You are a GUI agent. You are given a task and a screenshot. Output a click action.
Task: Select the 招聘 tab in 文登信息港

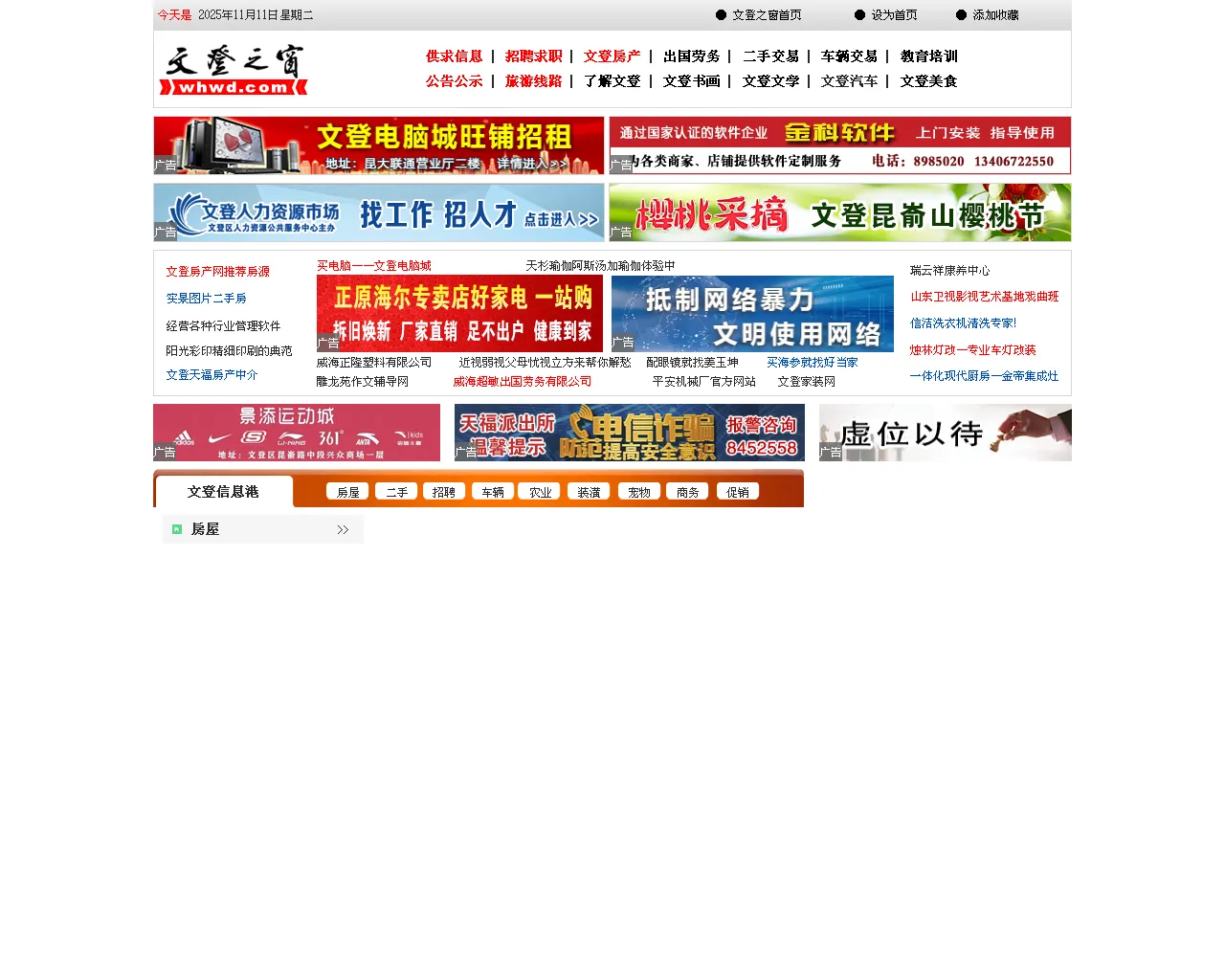click(x=444, y=492)
